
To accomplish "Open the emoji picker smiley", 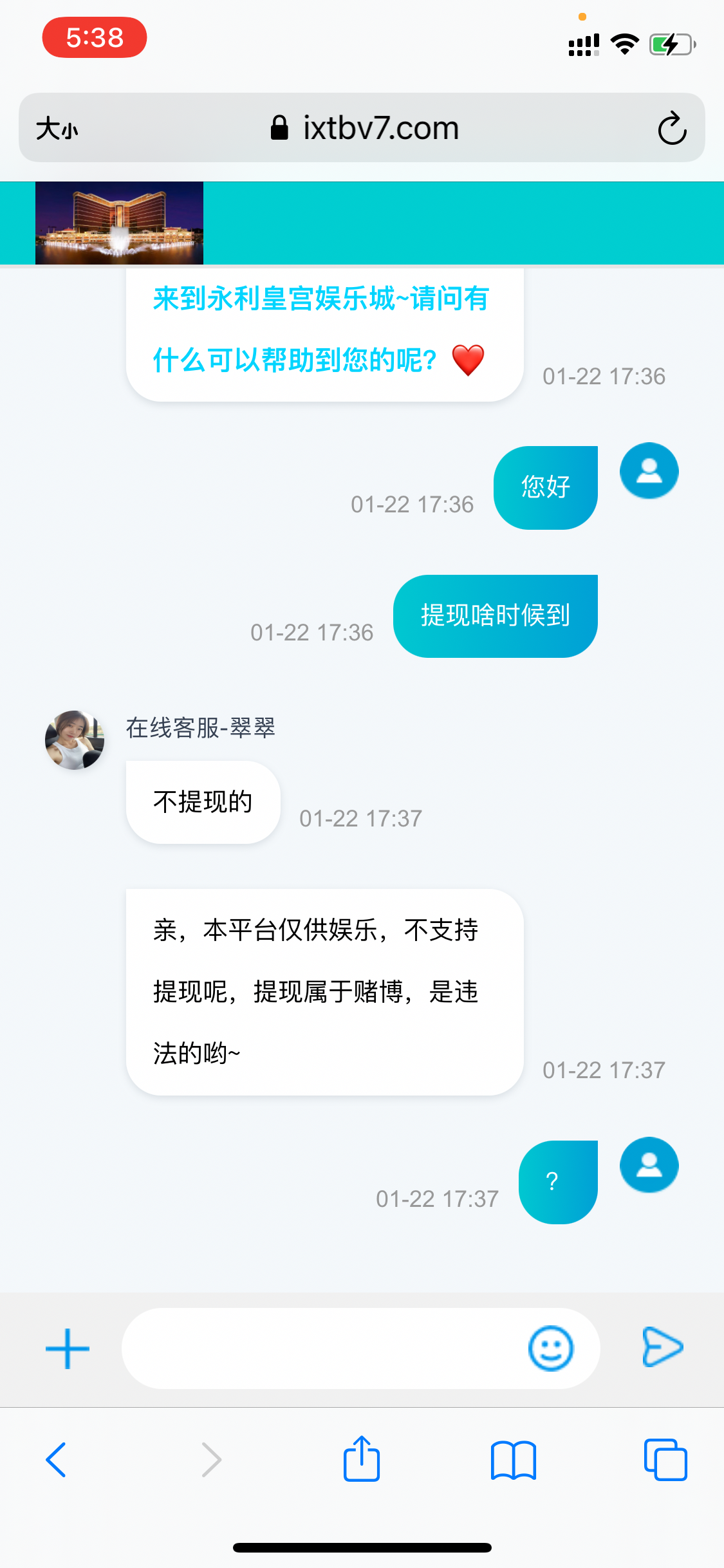I will tap(550, 1348).
